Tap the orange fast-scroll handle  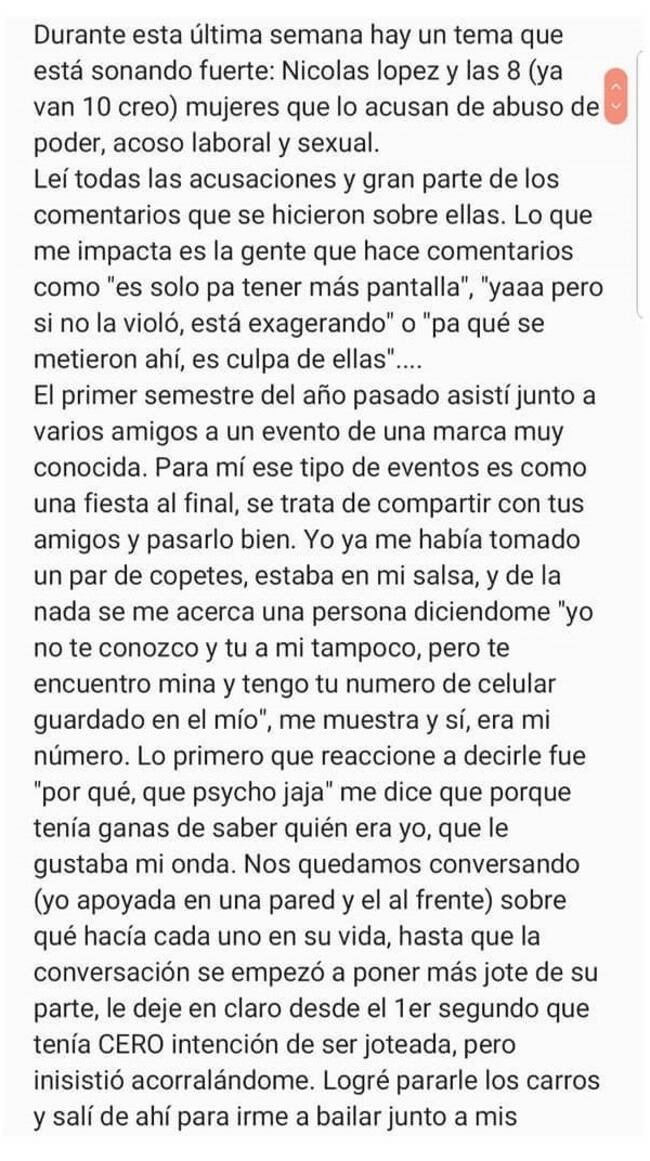[617, 96]
